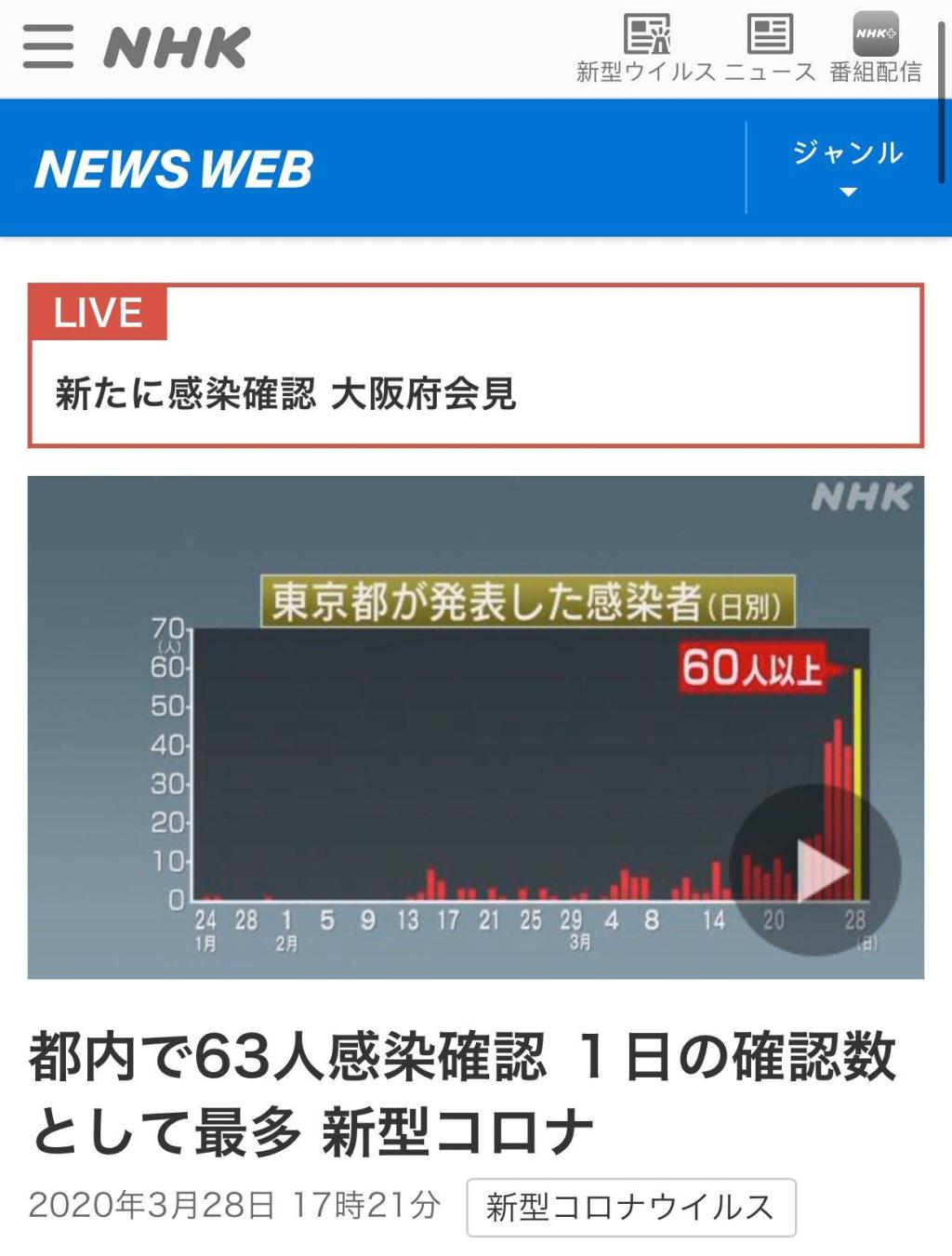Open 新型ウイルス special page
952x1256 pixels.
point(645,48)
